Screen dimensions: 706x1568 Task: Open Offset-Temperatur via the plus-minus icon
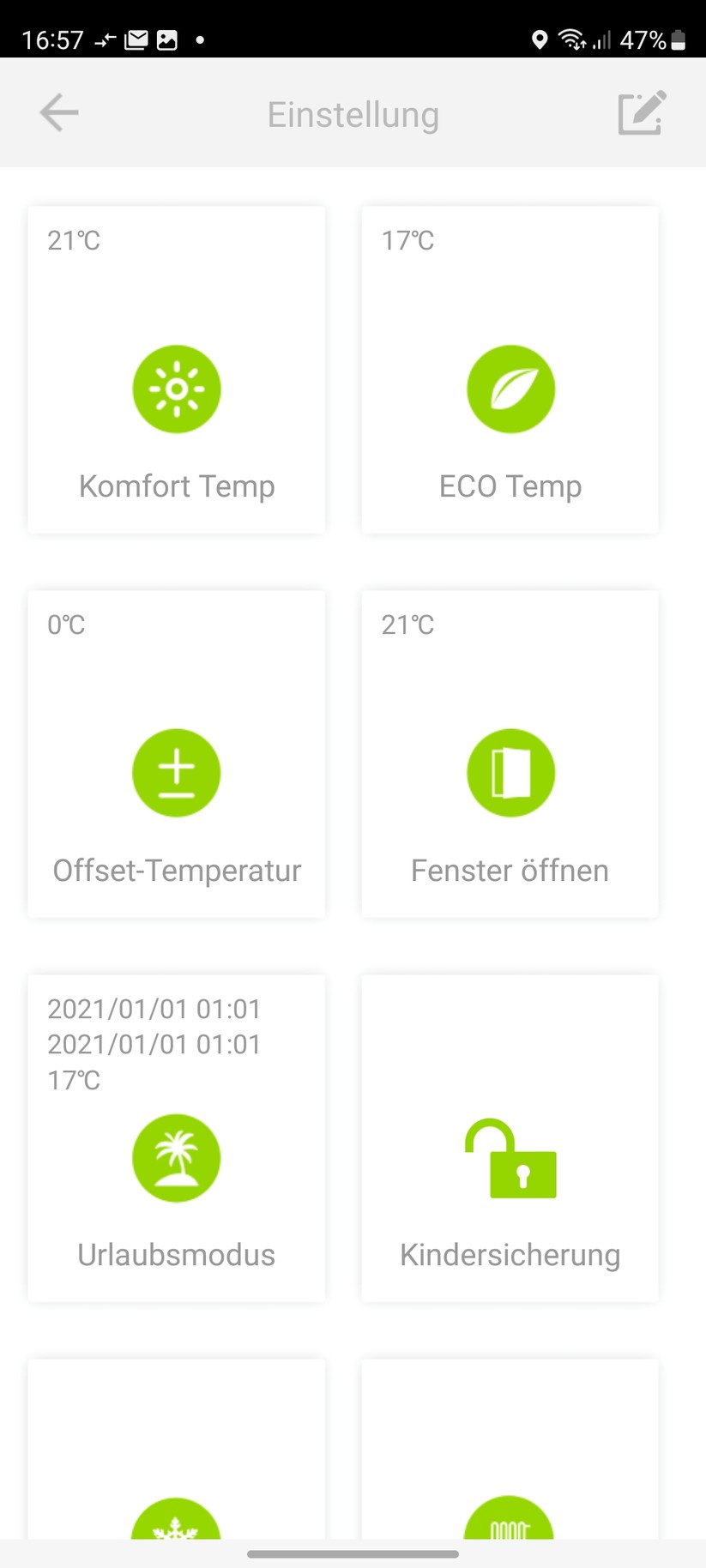click(176, 772)
